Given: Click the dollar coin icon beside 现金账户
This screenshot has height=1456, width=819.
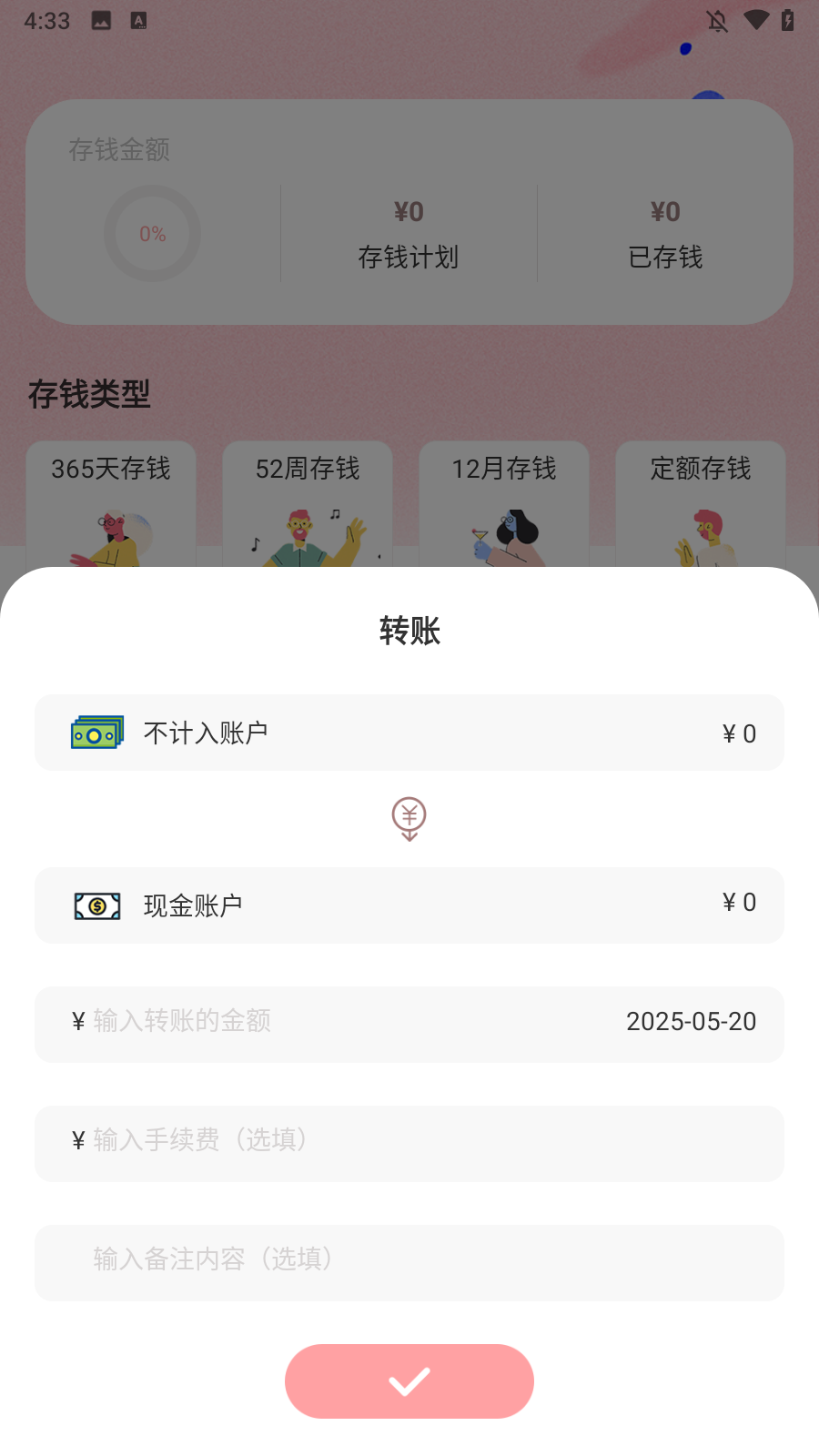Looking at the screenshot, I should point(96,905).
